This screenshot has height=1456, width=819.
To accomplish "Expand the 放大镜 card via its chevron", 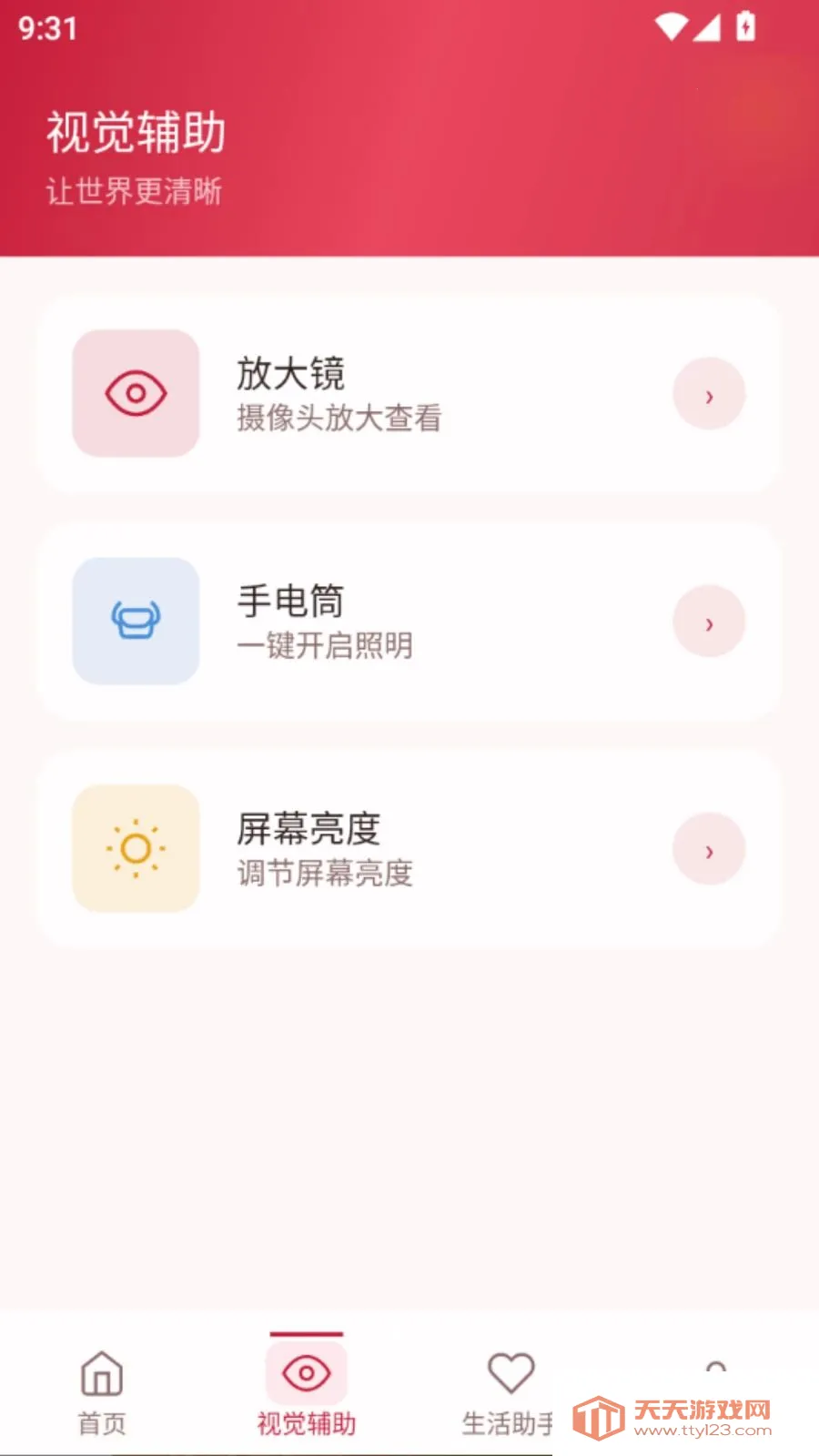I will [708, 393].
